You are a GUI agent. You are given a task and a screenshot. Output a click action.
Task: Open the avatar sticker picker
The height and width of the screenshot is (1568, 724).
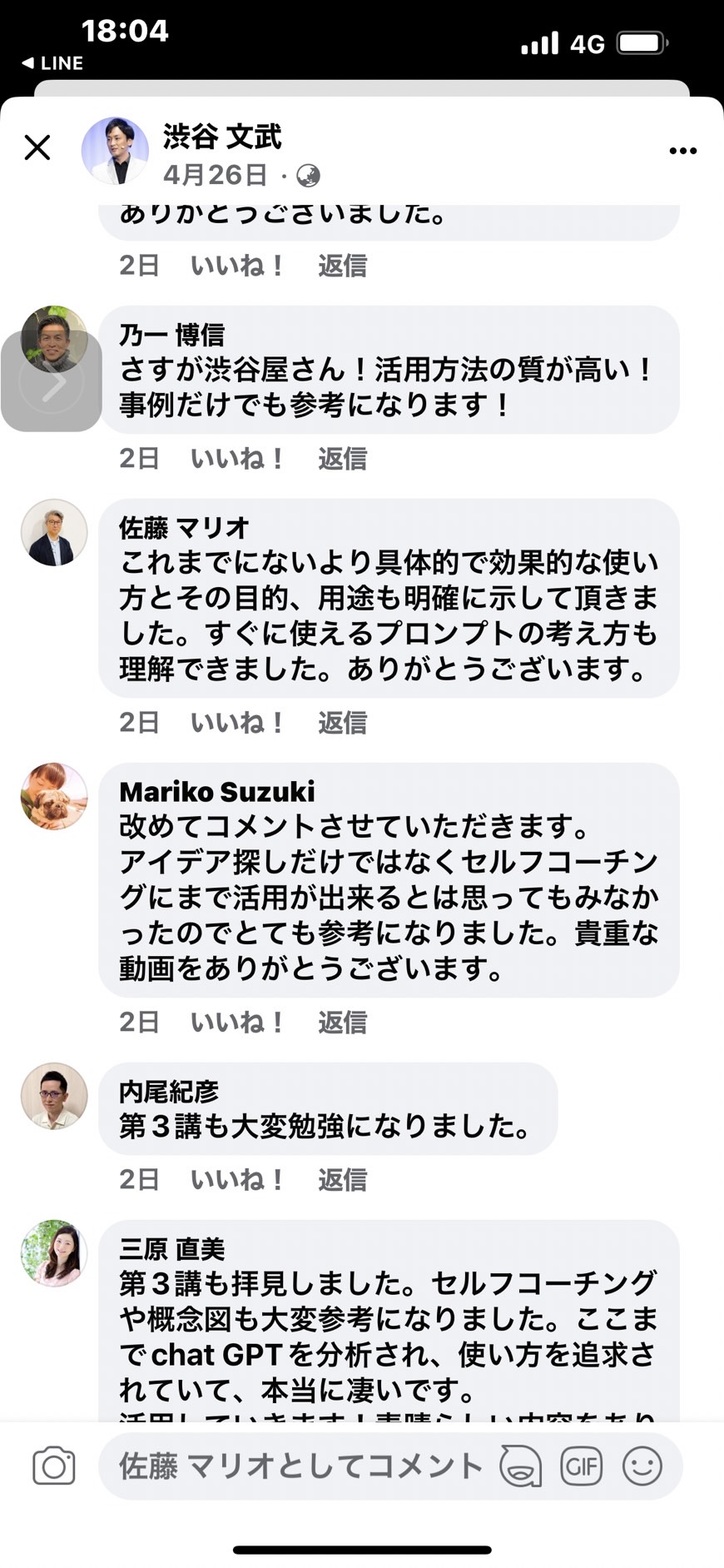pyautogui.click(x=520, y=1466)
